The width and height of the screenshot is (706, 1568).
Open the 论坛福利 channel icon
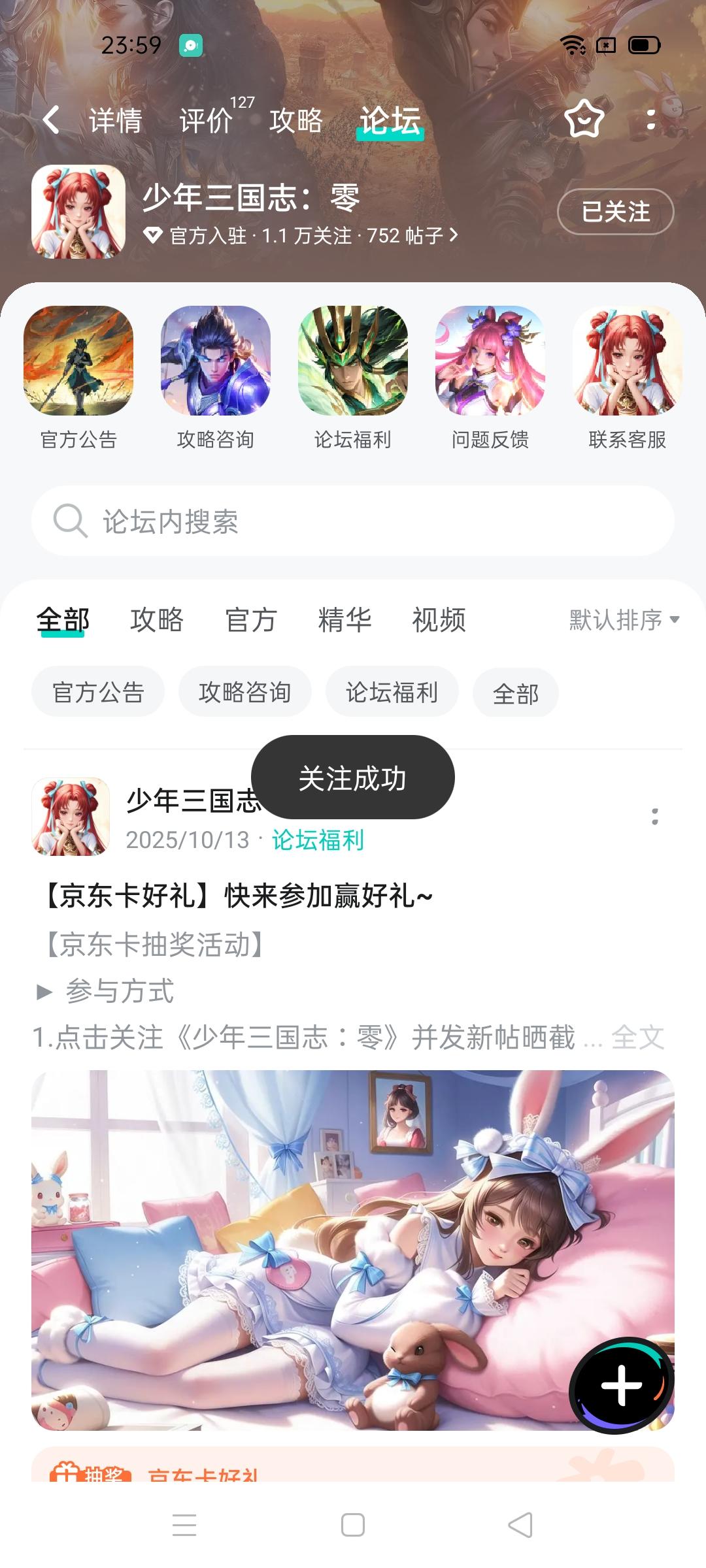click(353, 361)
